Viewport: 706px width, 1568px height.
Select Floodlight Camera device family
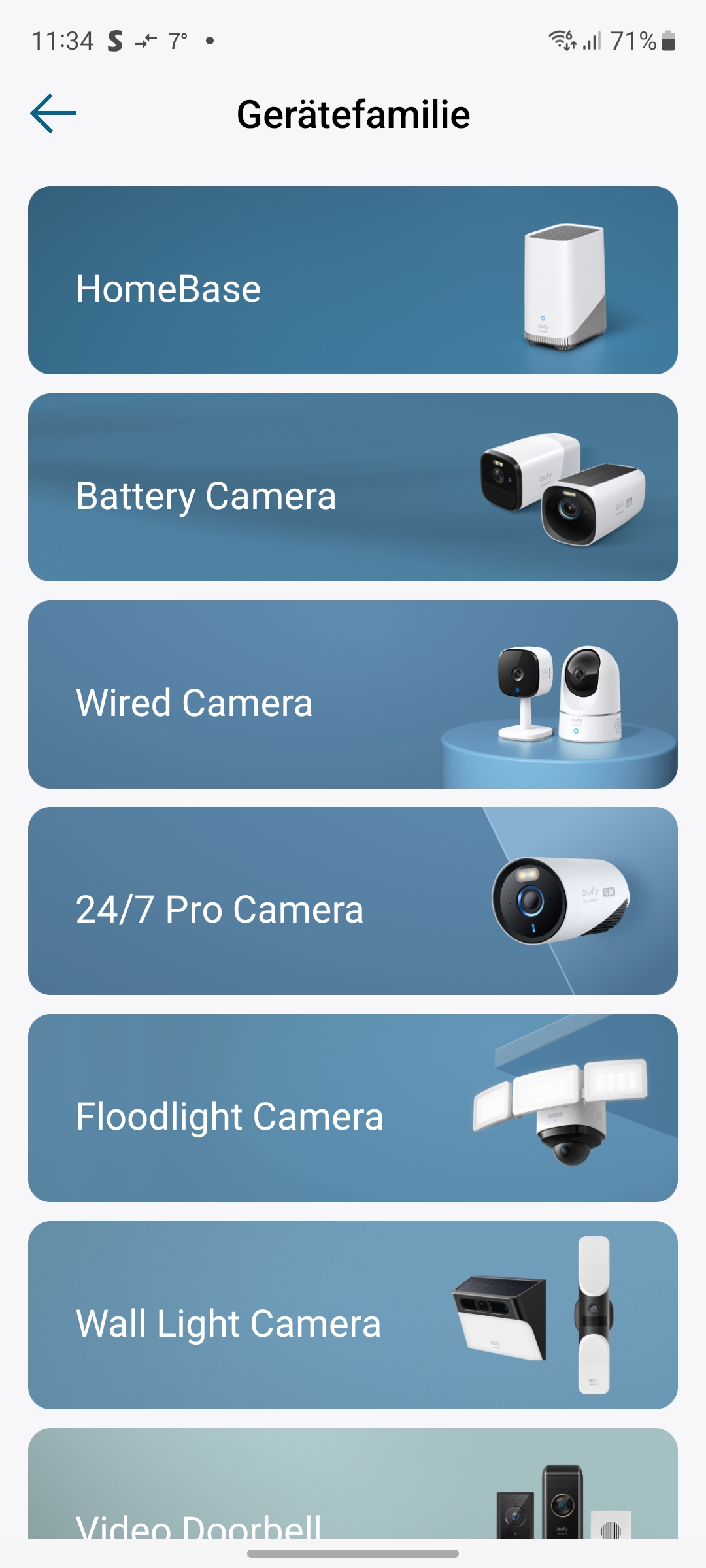click(x=352, y=1108)
